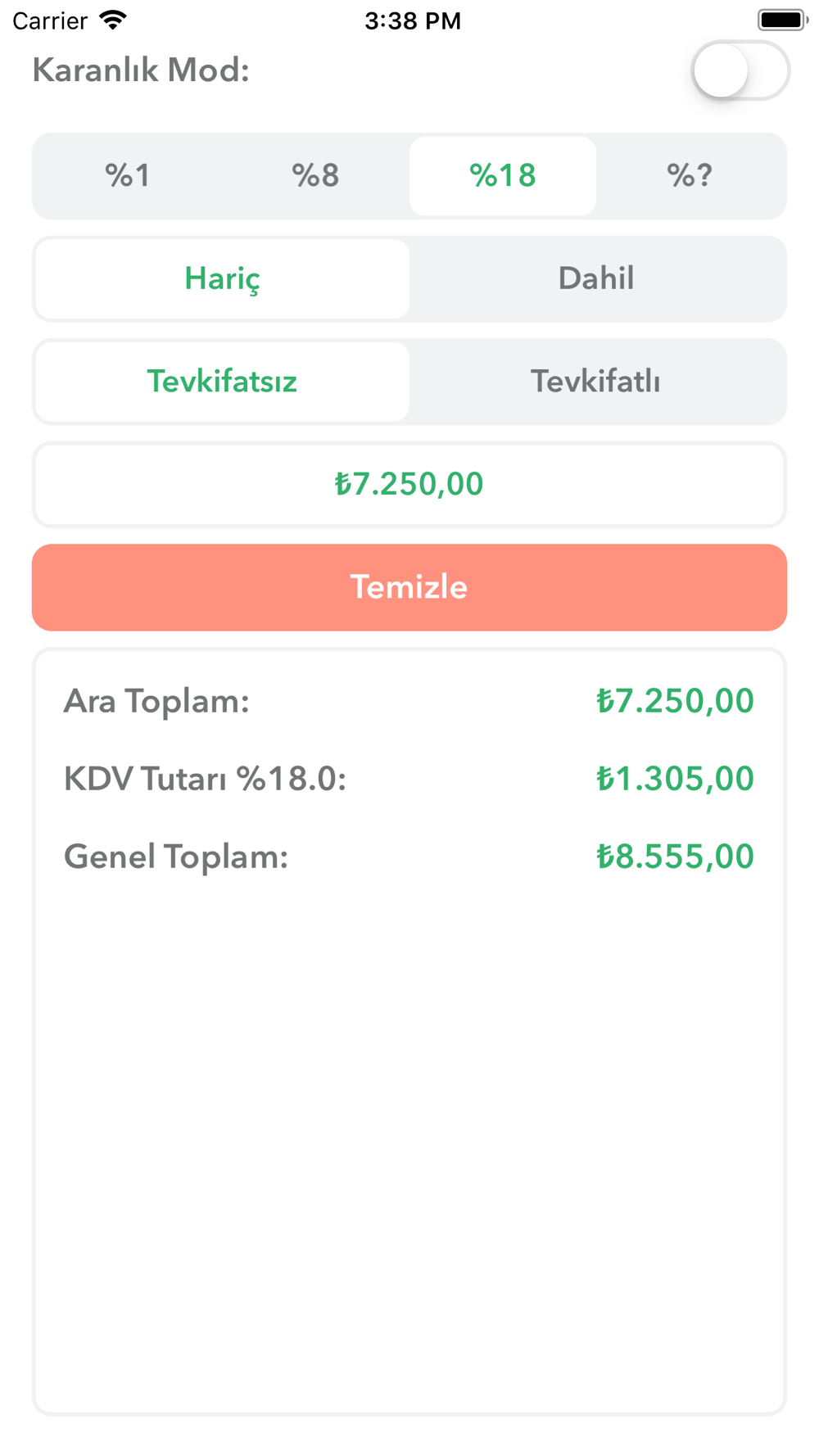Image resolution: width=819 pixels, height=1456 pixels.
Task: Toggle the Karanlık Mod switch
Action: coord(740,70)
